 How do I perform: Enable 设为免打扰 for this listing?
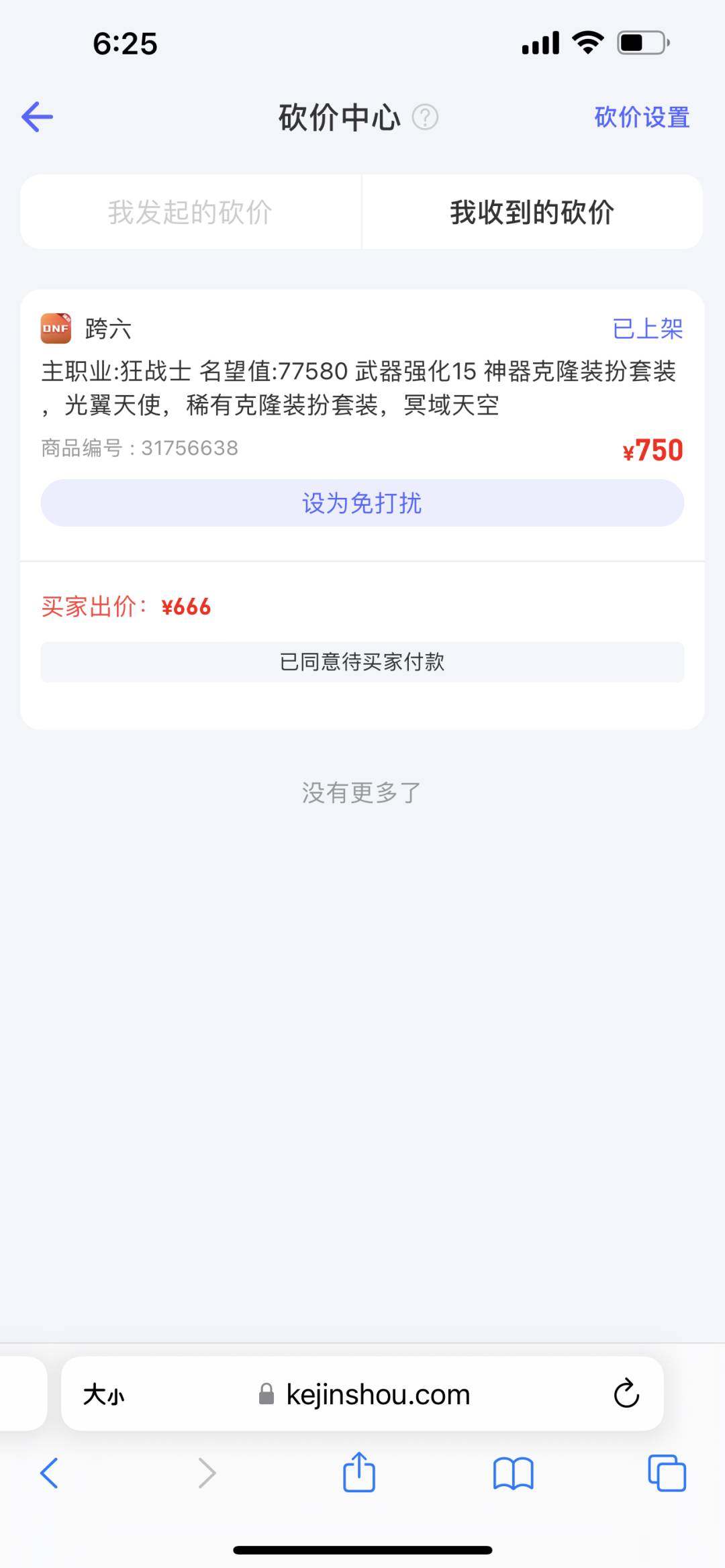pos(362,503)
